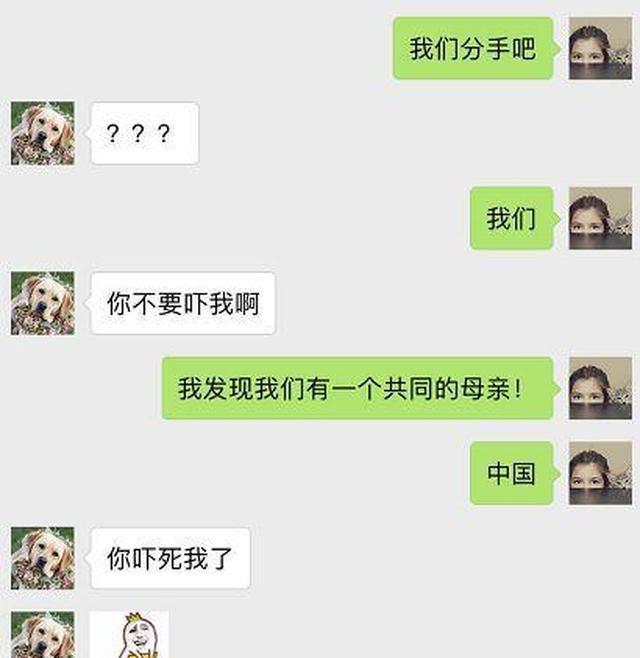The width and height of the screenshot is (640, 658).
Task: View profile via avatar beside 你不要吓我啊
Action: [x=42, y=303]
